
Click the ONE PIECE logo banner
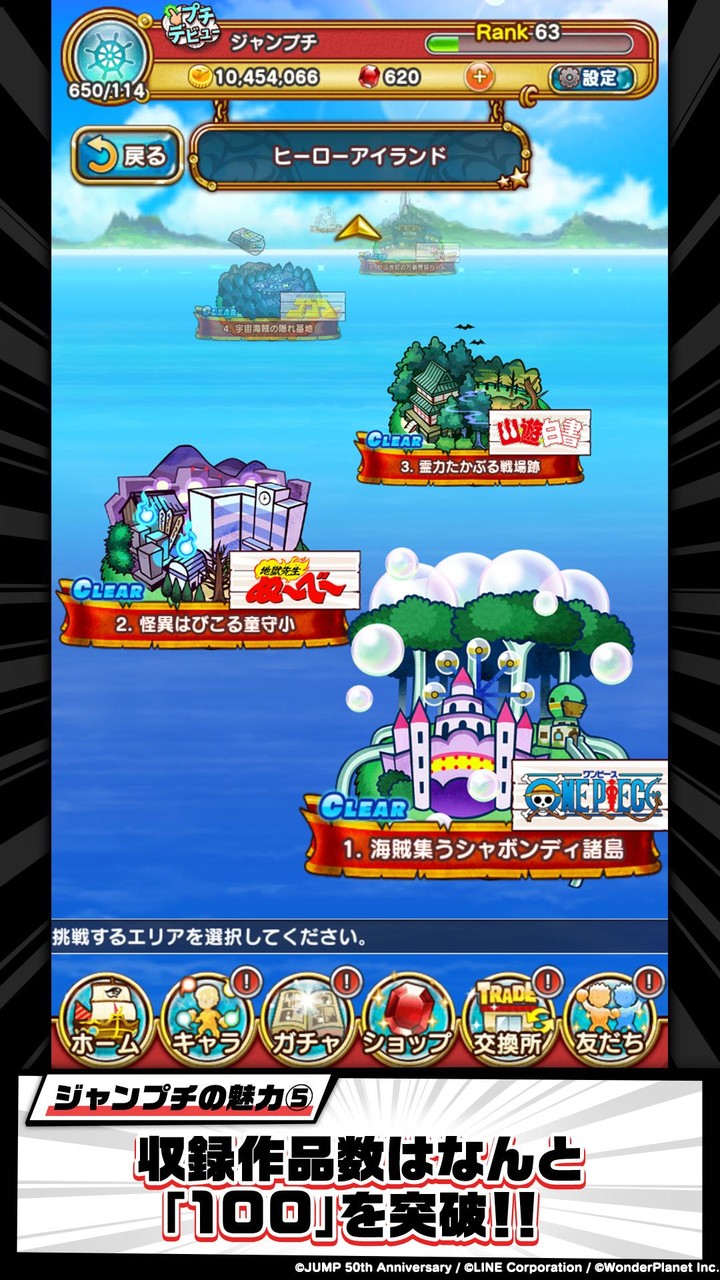(x=586, y=790)
